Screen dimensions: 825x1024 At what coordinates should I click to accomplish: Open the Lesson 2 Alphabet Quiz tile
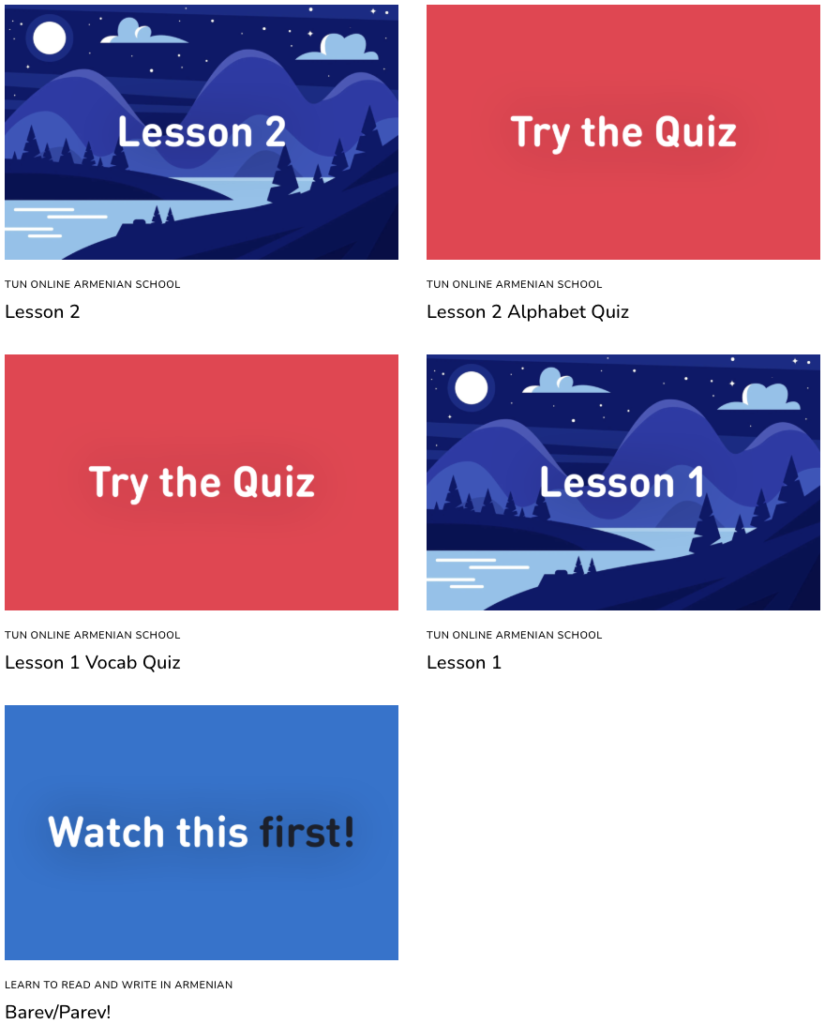(623, 132)
